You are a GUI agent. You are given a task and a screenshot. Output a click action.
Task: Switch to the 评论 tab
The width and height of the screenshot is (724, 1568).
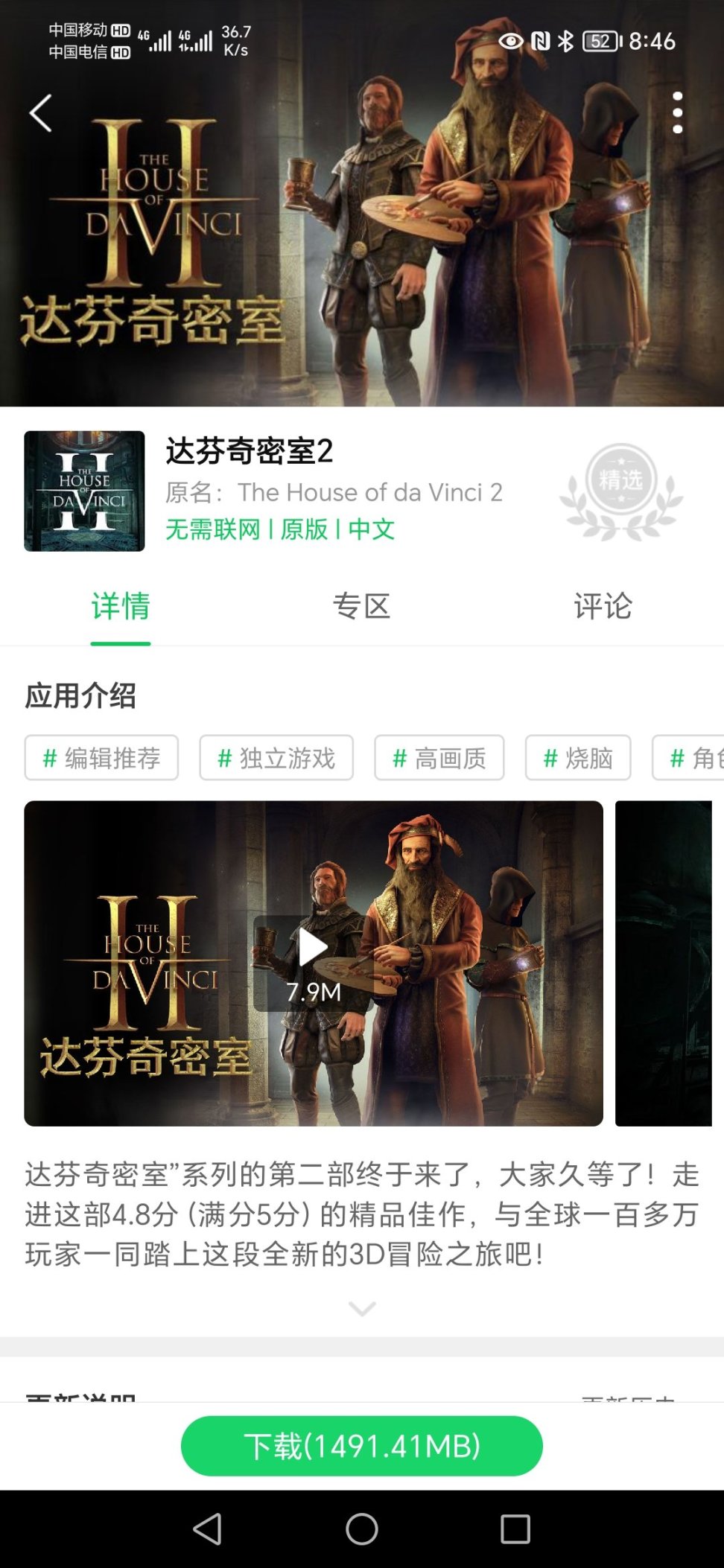coord(603,606)
